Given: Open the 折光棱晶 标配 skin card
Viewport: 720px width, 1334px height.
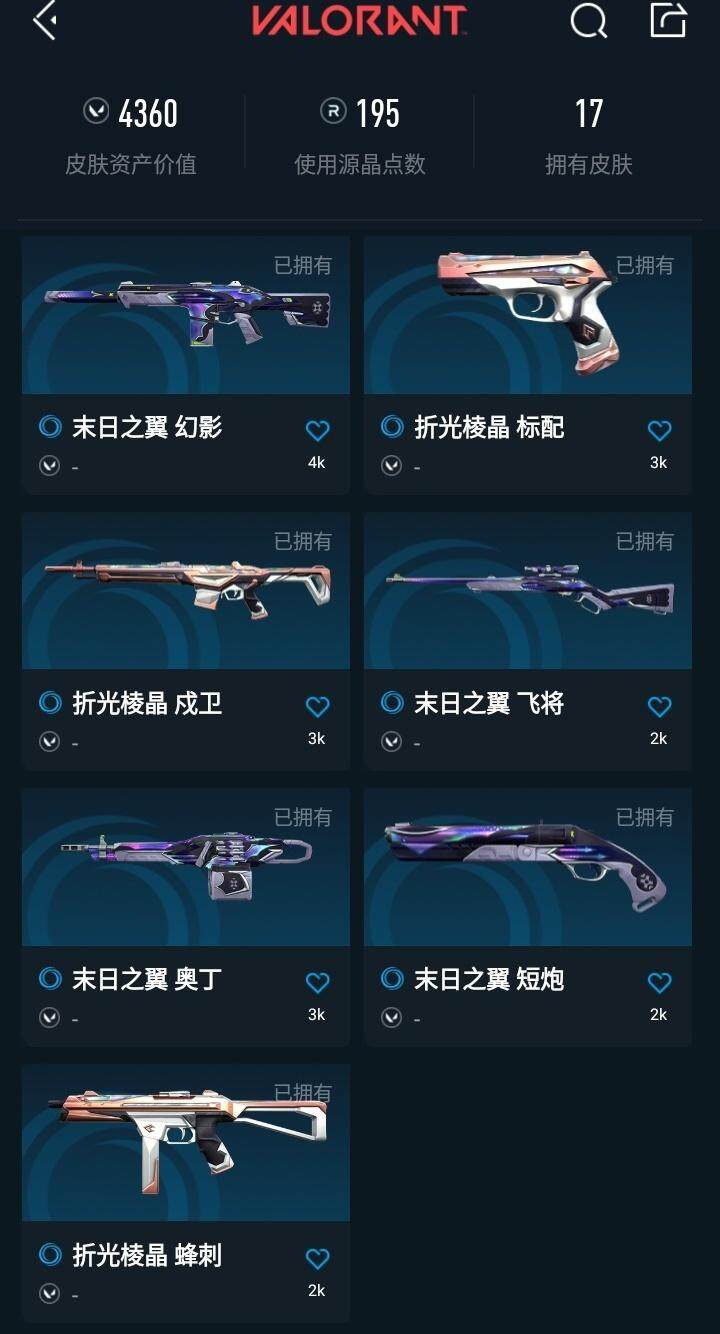Looking at the screenshot, I should click(527, 315).
